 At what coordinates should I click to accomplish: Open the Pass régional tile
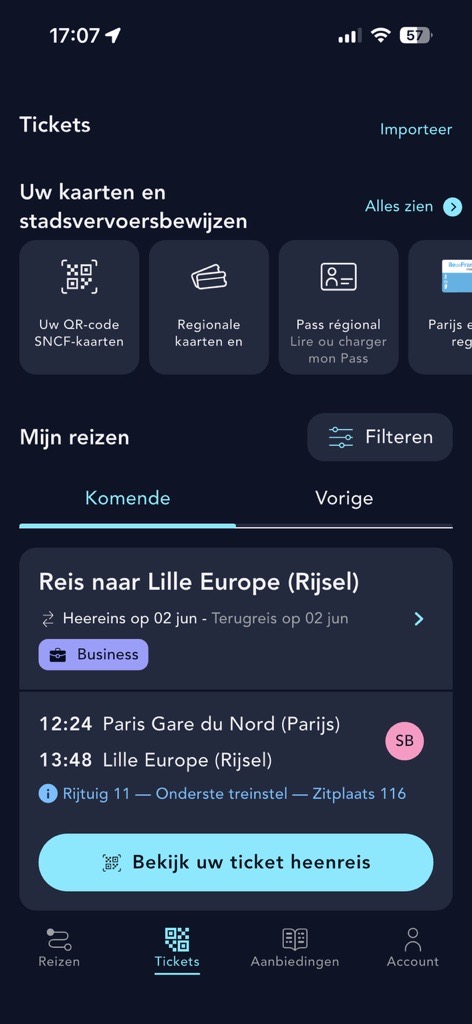[338, 308]
